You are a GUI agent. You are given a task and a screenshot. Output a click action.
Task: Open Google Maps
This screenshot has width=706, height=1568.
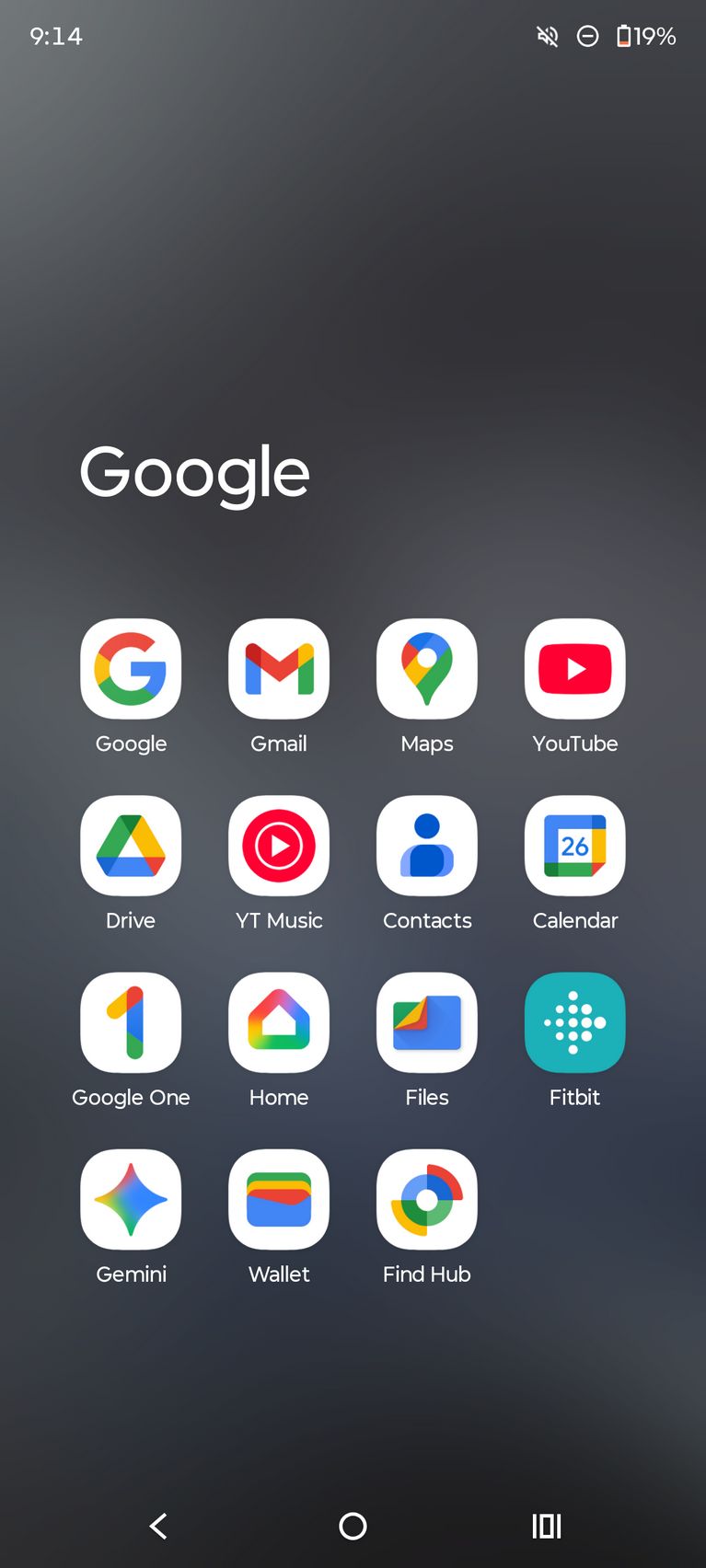pos(427,669)
